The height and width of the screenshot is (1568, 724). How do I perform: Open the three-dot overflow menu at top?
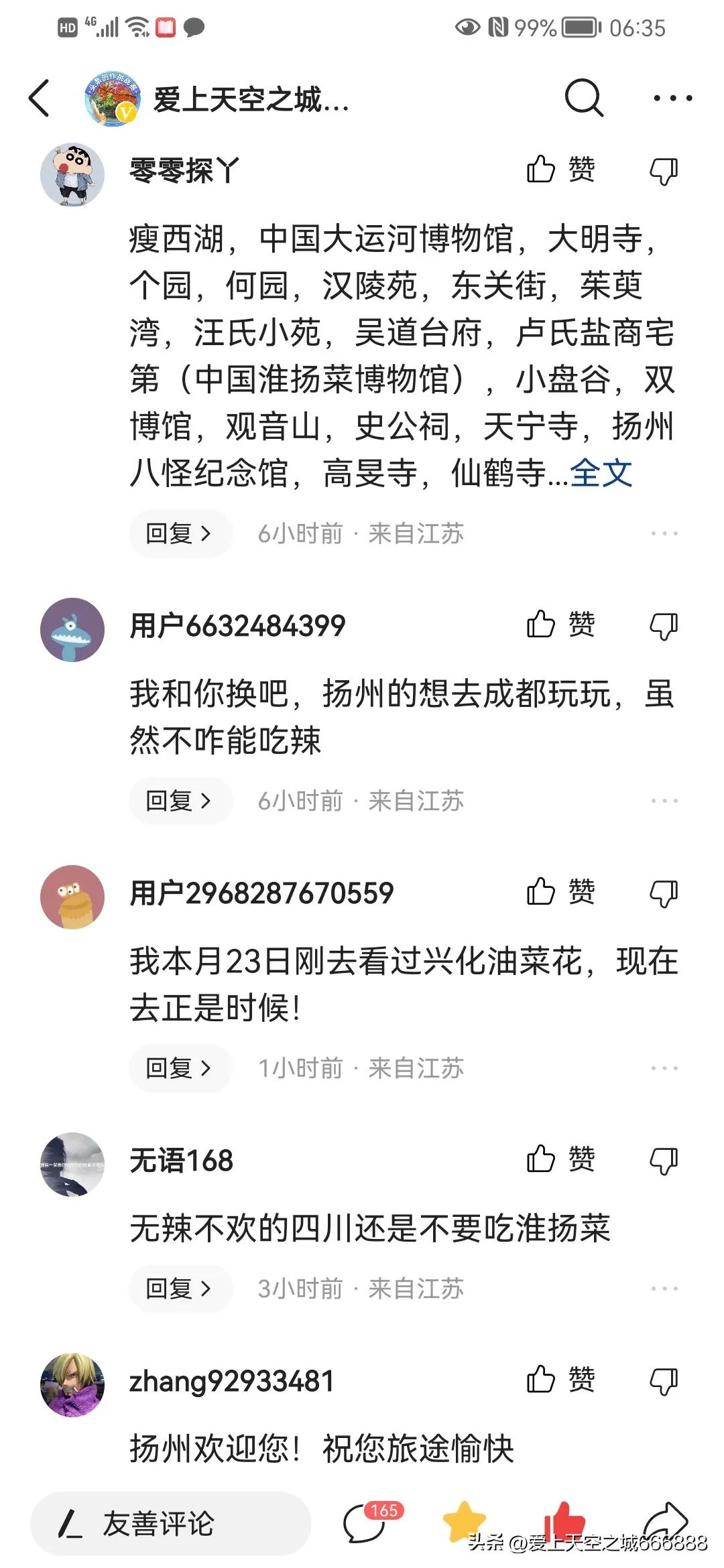coord(672,99)
